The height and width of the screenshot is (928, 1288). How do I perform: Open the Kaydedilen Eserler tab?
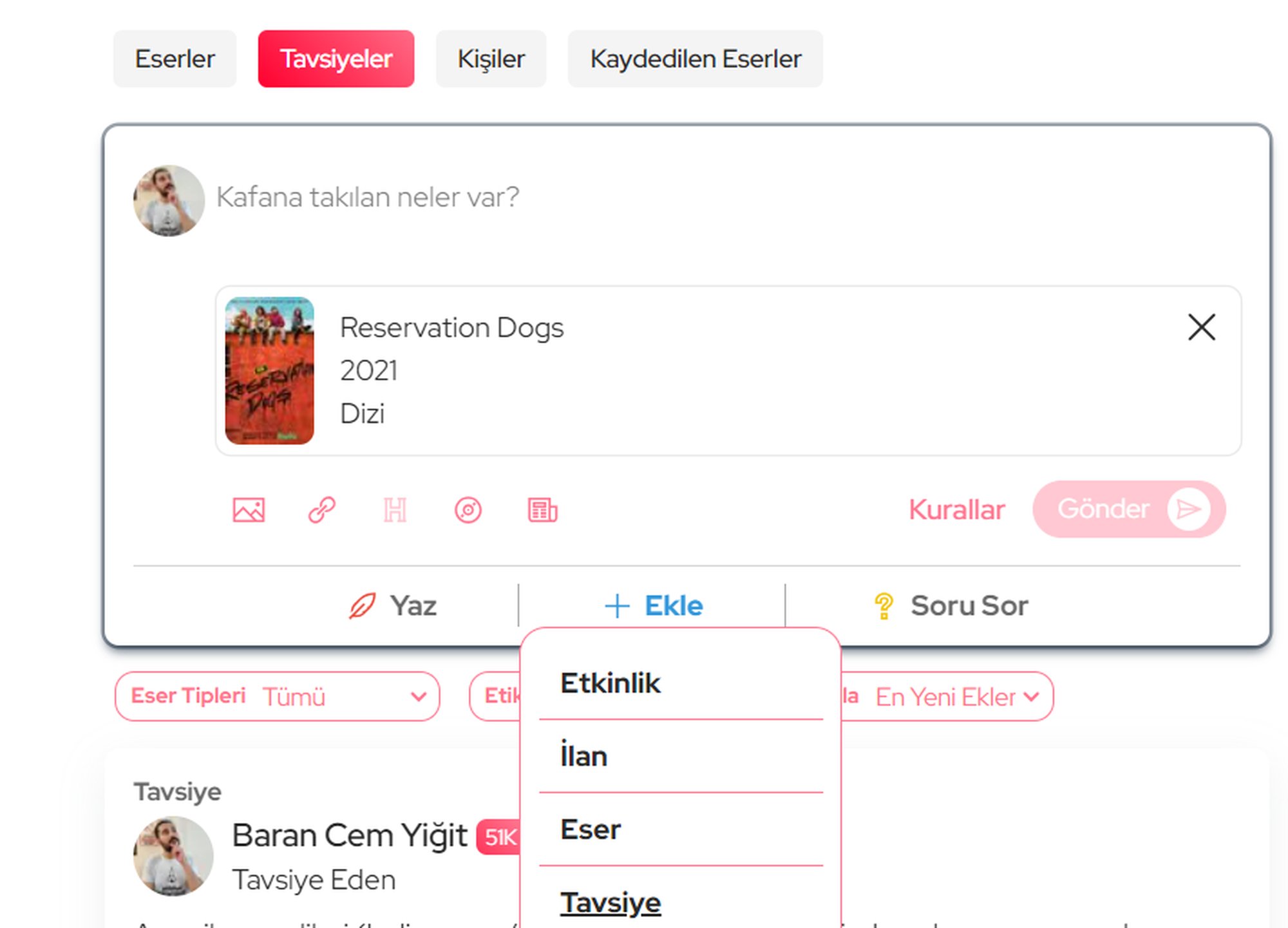[x=695, y=59]
